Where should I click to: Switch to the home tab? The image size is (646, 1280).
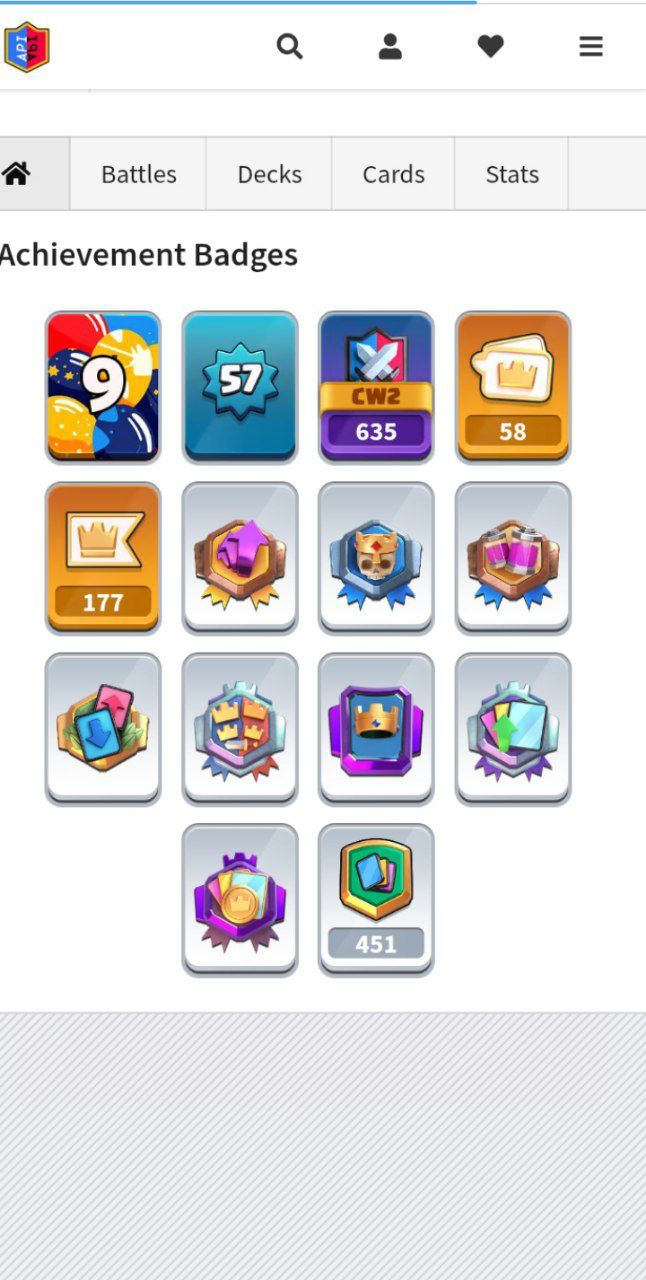17,174
